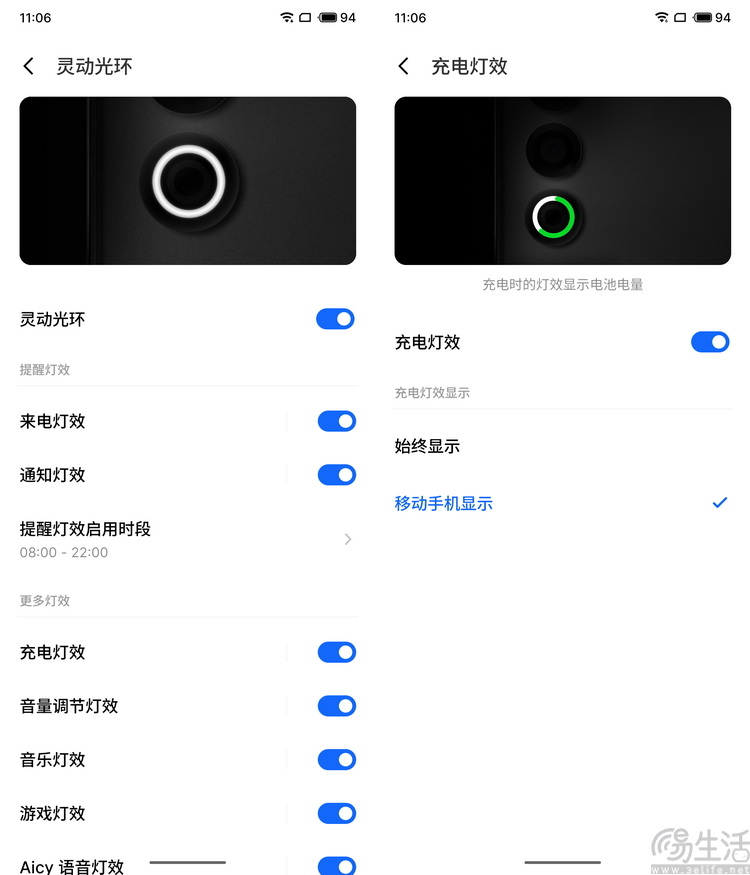
Task: Disable the 灵动光环 master toggle
Action: point(335,318)
